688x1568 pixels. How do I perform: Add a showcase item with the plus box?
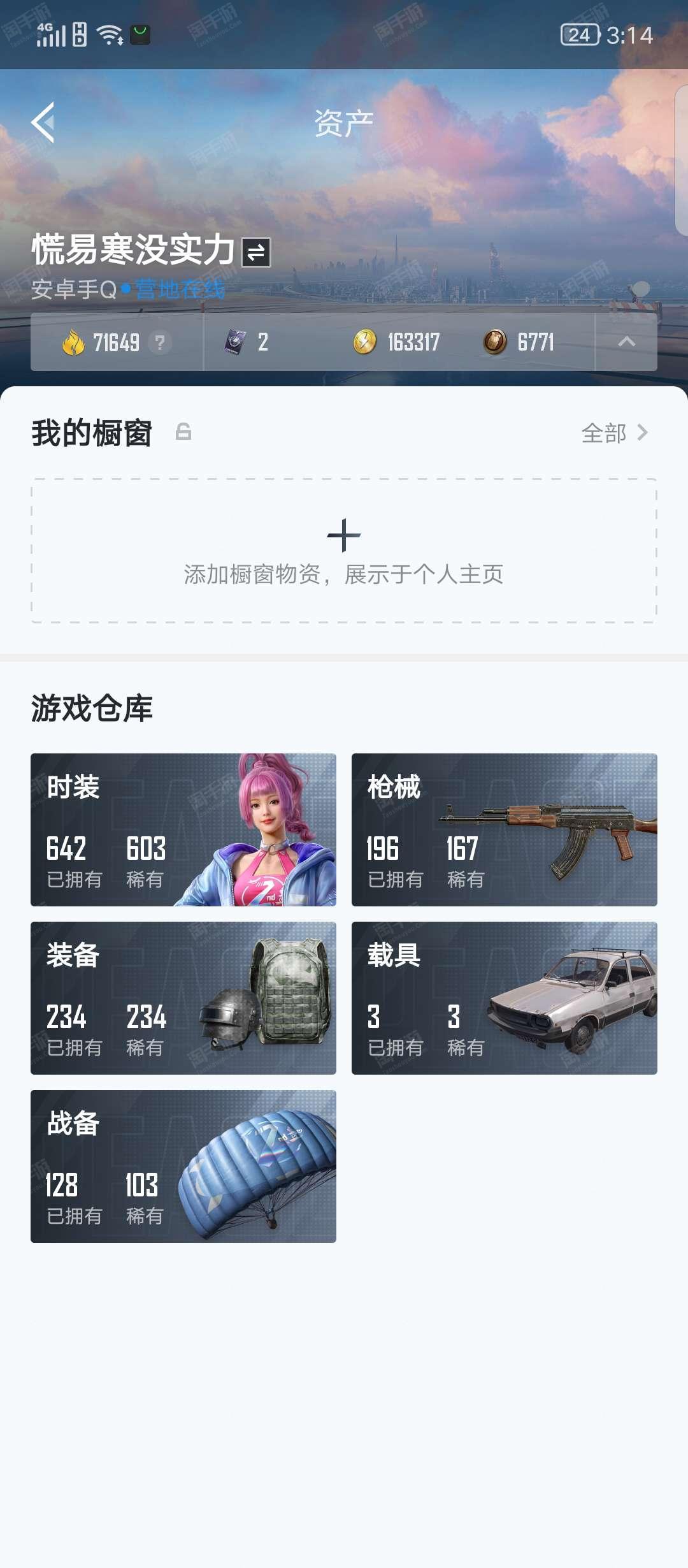click(344, 550)
